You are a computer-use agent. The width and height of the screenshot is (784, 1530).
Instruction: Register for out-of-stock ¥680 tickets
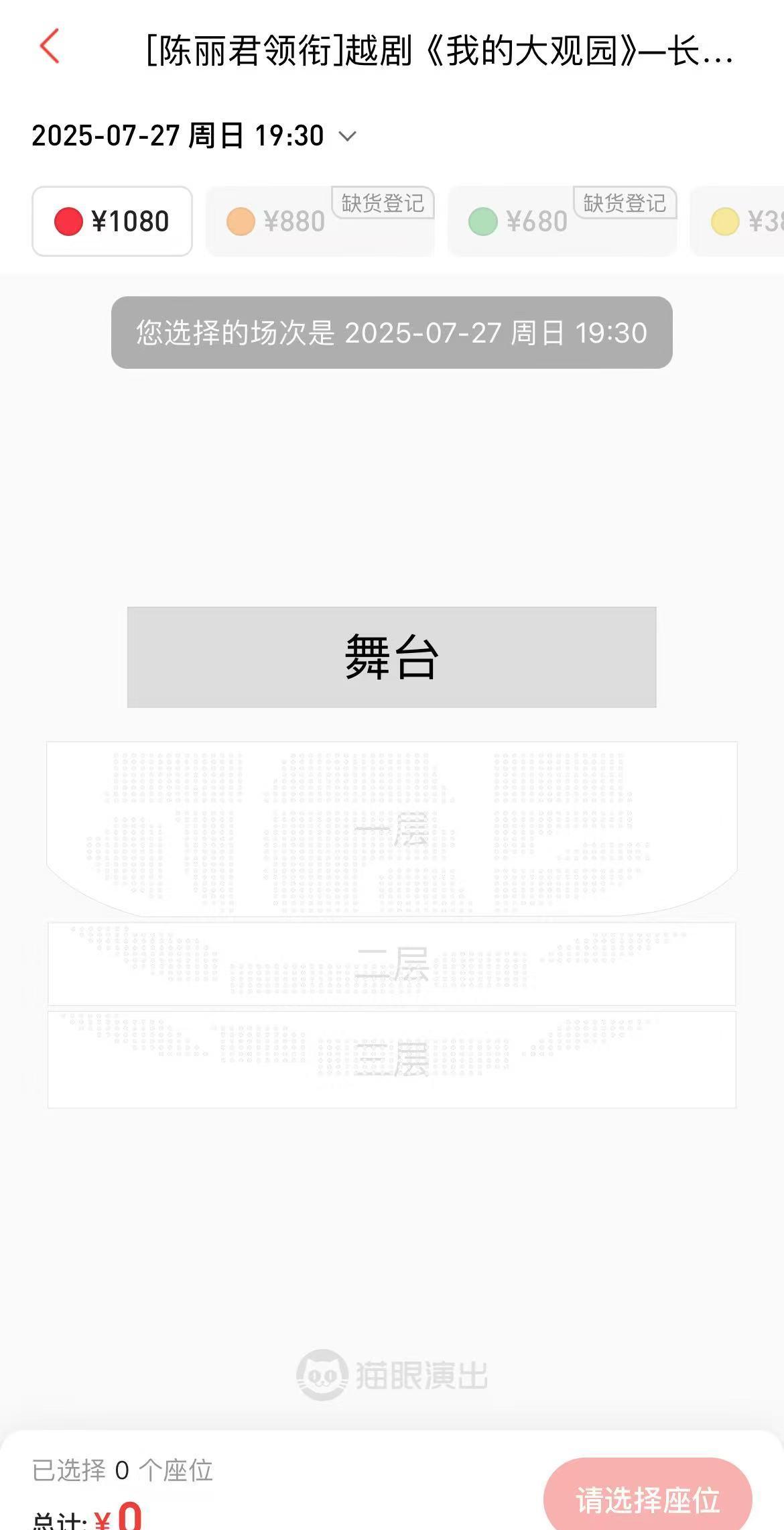pos(625,203)
